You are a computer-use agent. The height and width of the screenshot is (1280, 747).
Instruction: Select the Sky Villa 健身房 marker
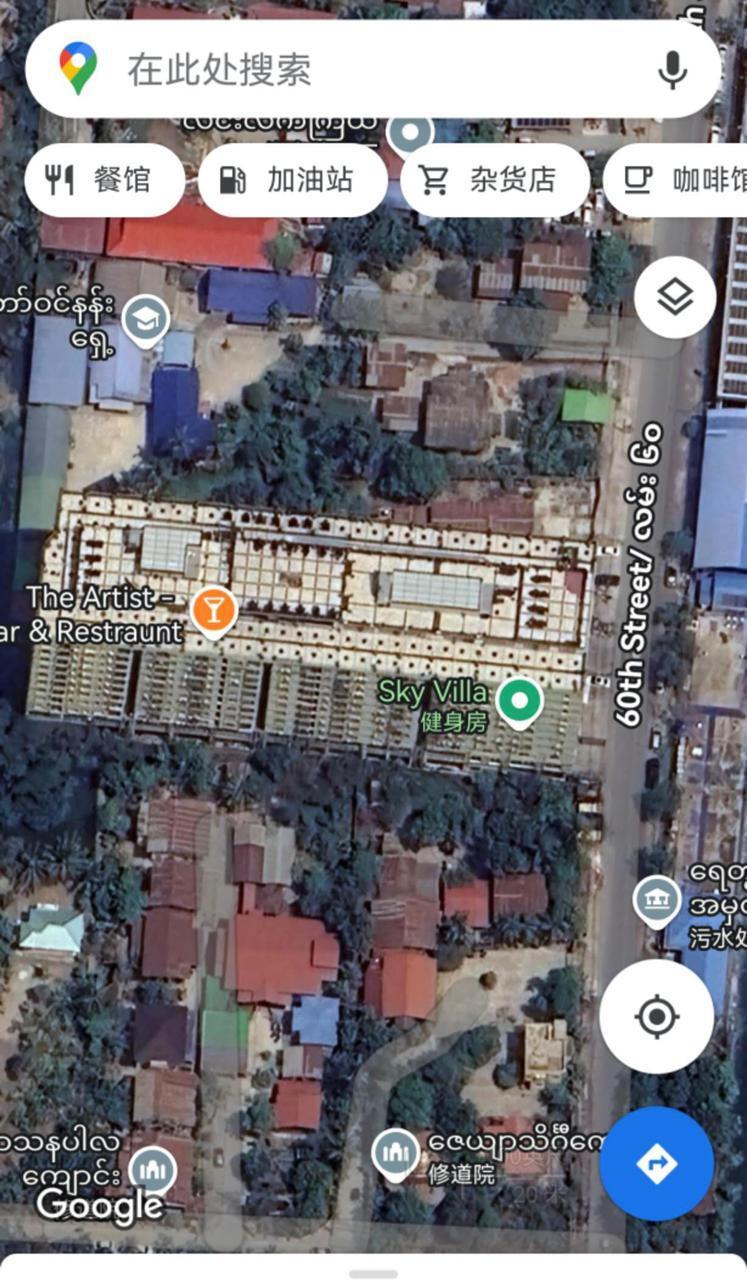coord(518,701)
